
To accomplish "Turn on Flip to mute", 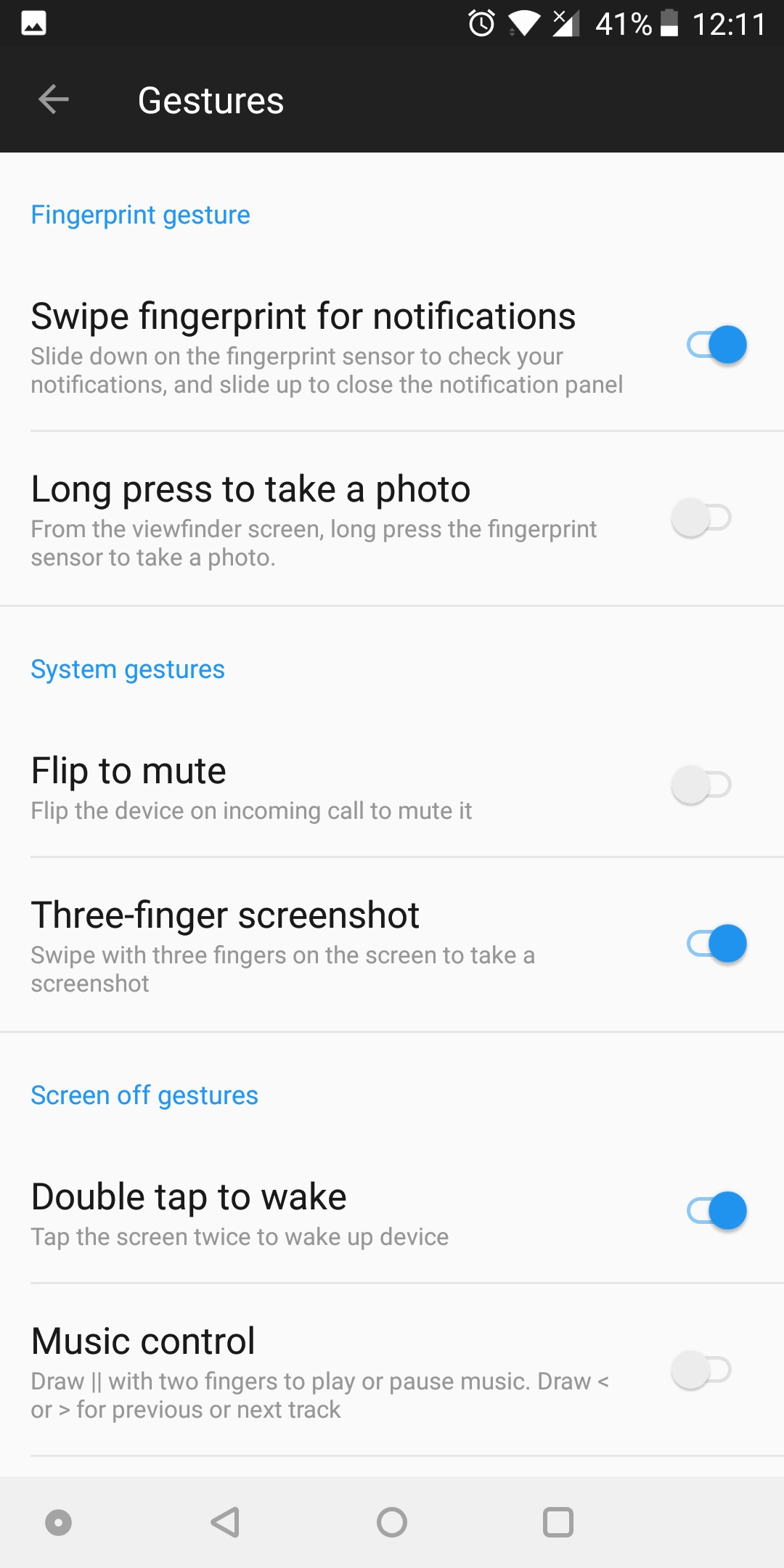I will (701, 785).
